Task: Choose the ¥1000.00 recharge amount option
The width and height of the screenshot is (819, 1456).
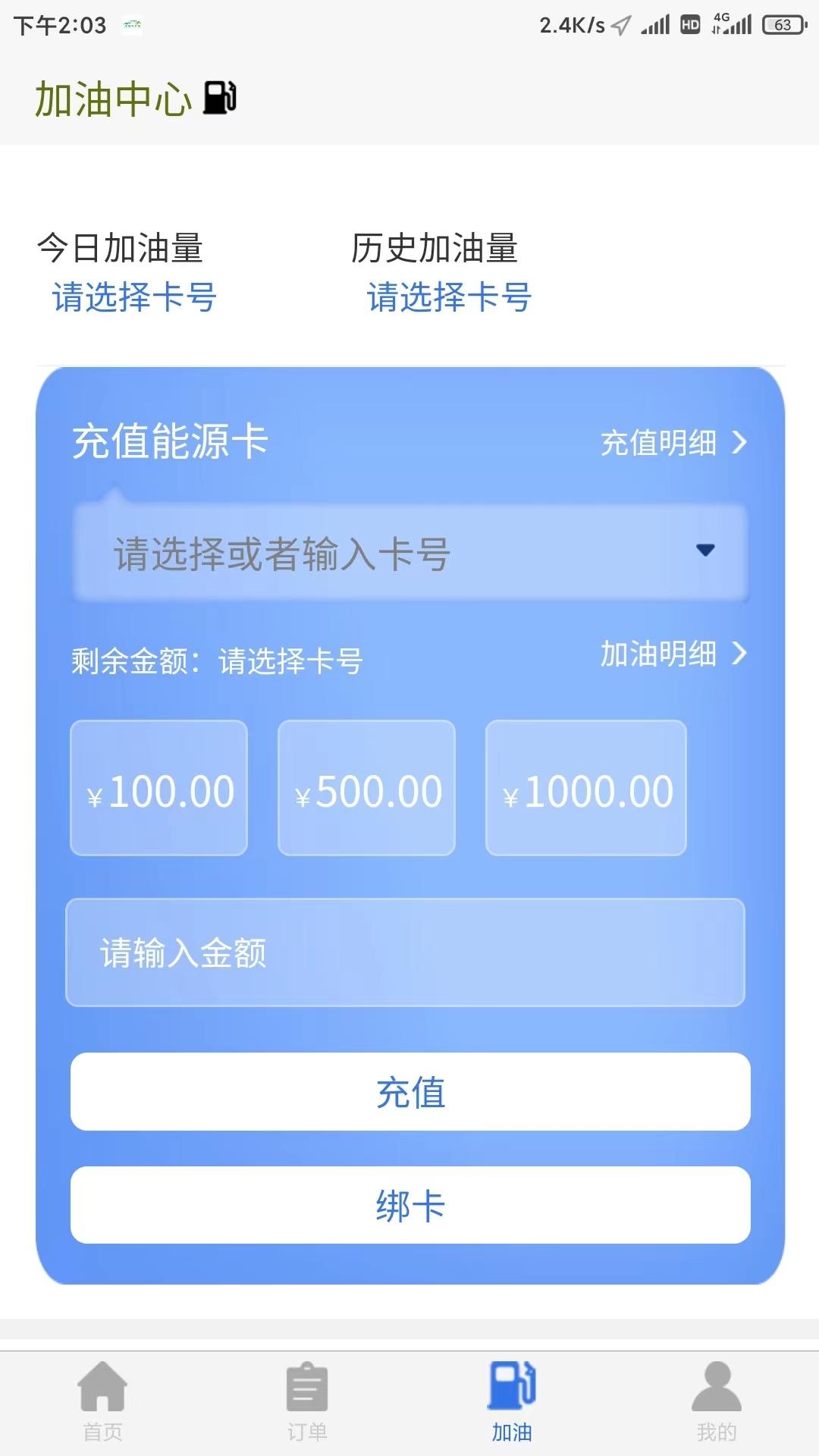Action: [x=585, y=789]
